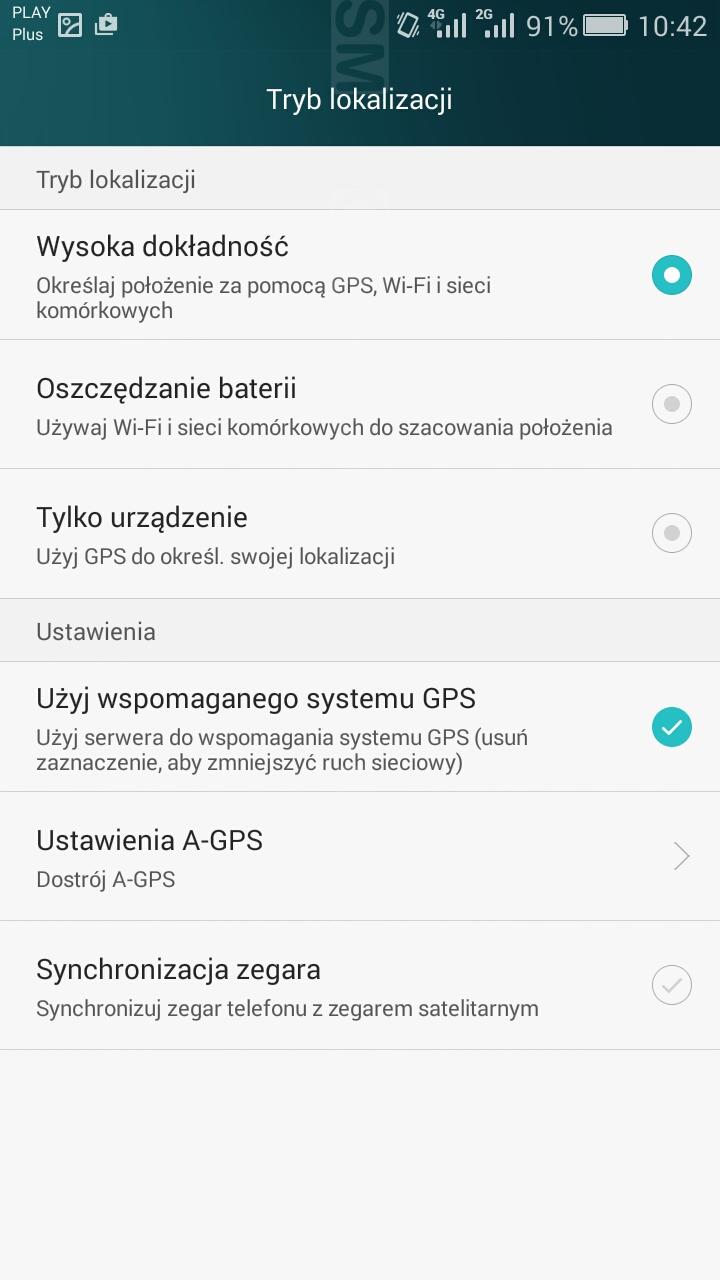
Task: Select Tylko urządzenie location mode
Action: 360,534
